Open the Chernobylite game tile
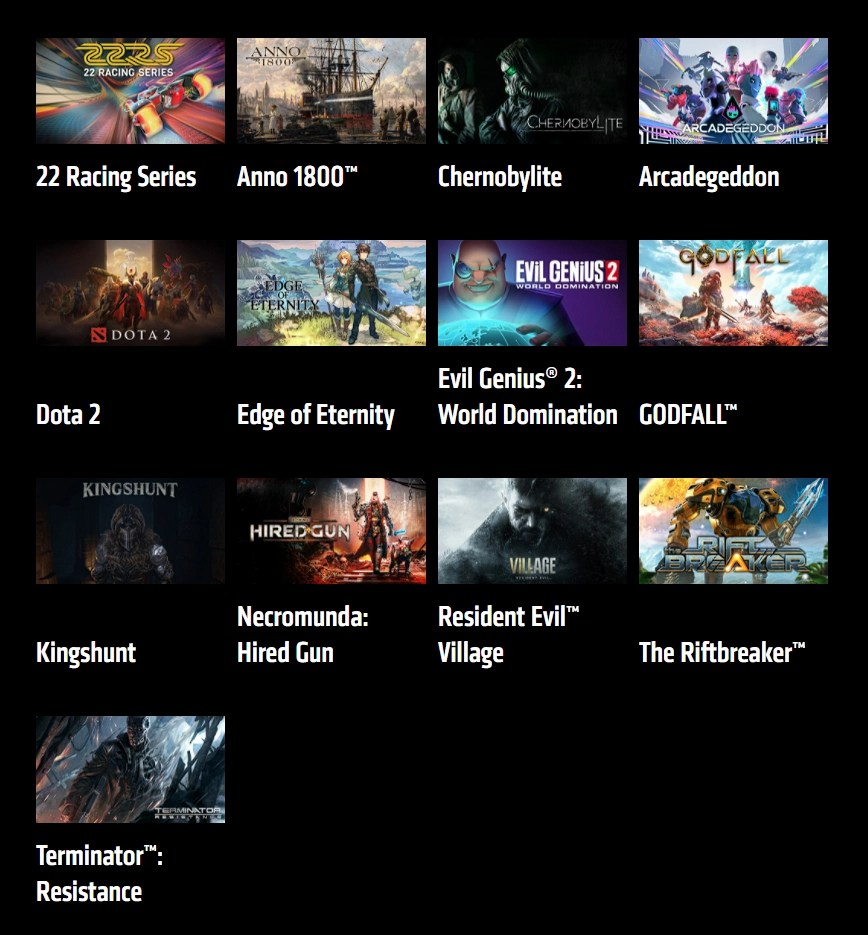This screenshot has width=868, height=935. coord(532,91)
